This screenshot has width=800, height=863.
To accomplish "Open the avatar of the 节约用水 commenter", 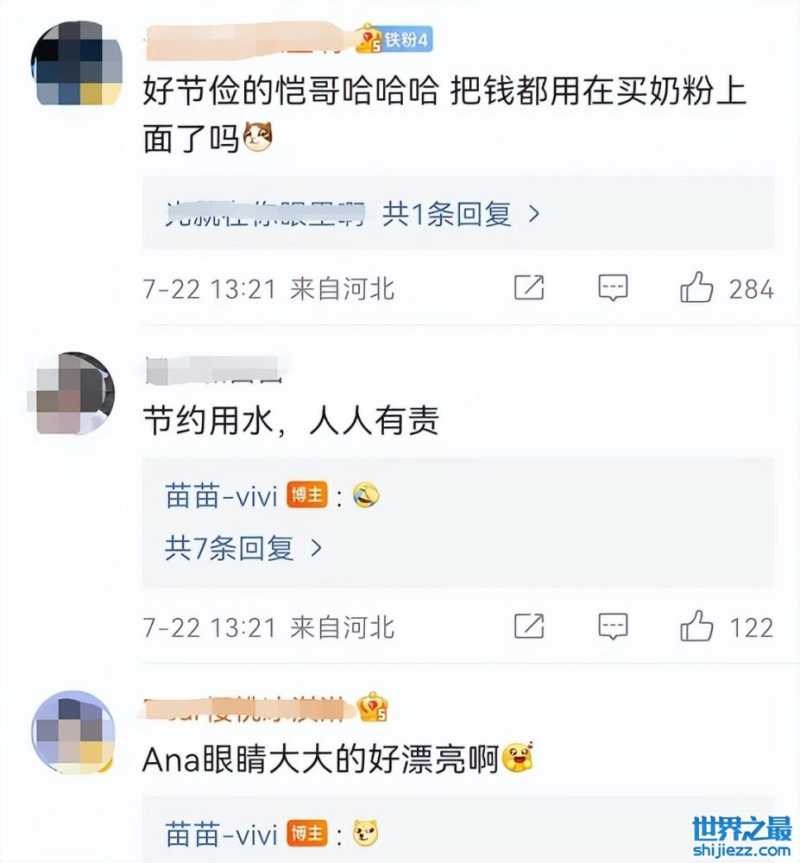I will point(74,393).
